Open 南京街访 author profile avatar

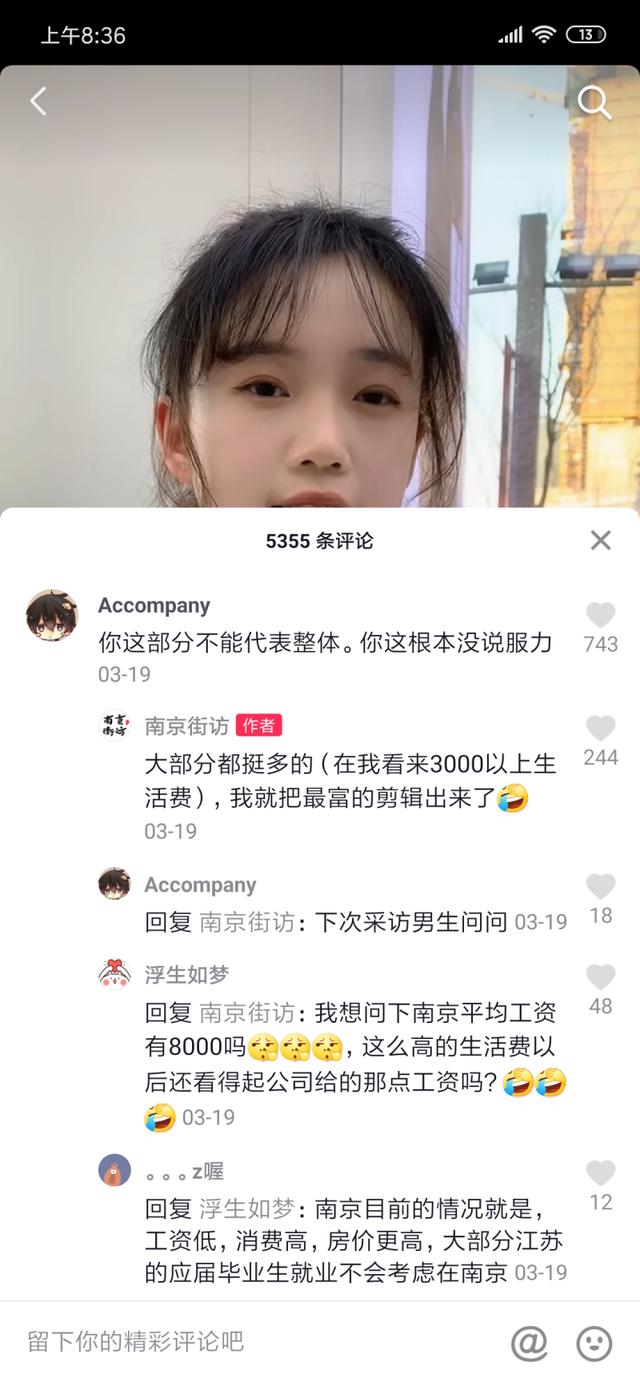[115, 726]
